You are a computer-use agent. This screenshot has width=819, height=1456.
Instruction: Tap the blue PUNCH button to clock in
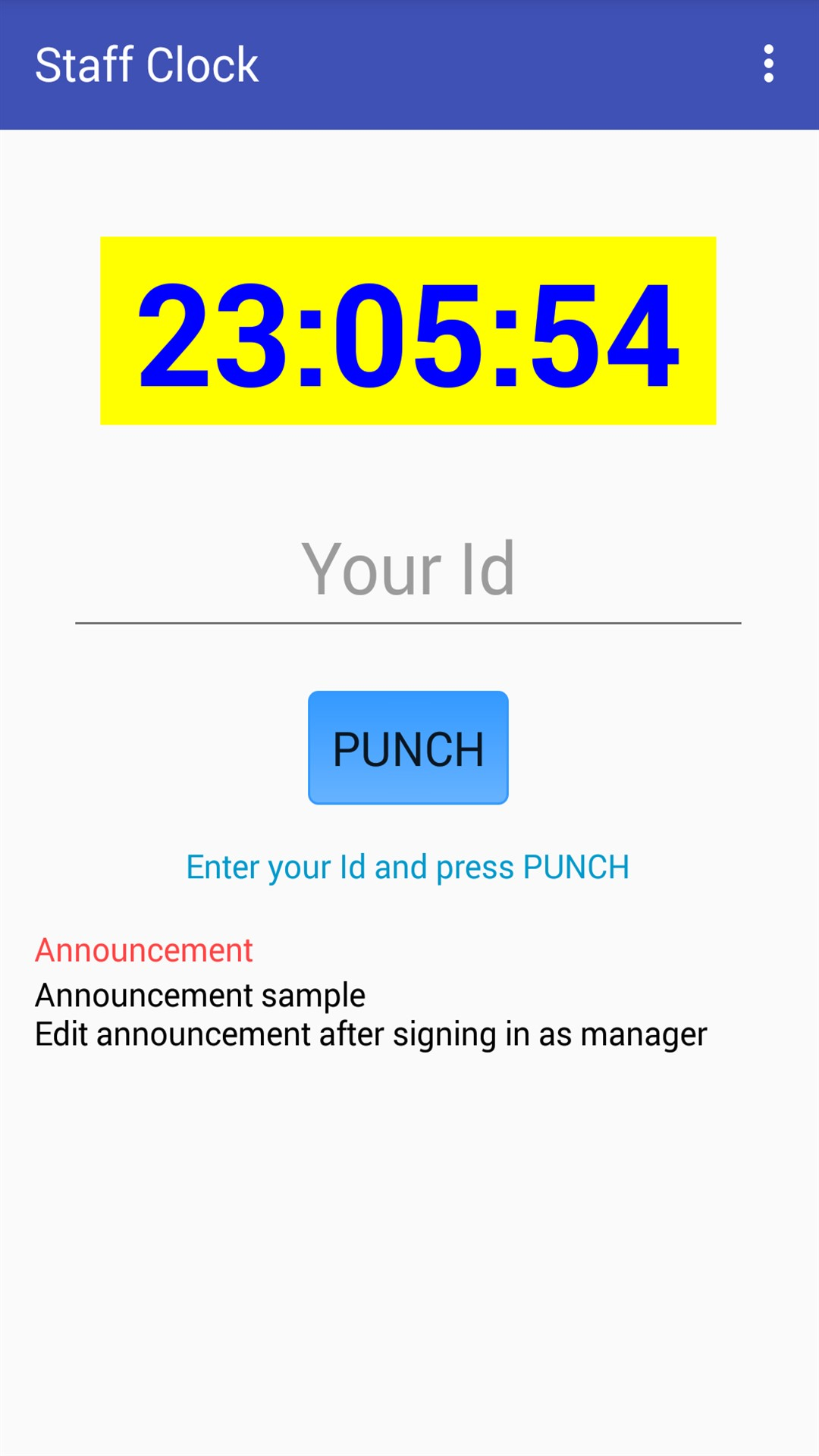(408, 747)
